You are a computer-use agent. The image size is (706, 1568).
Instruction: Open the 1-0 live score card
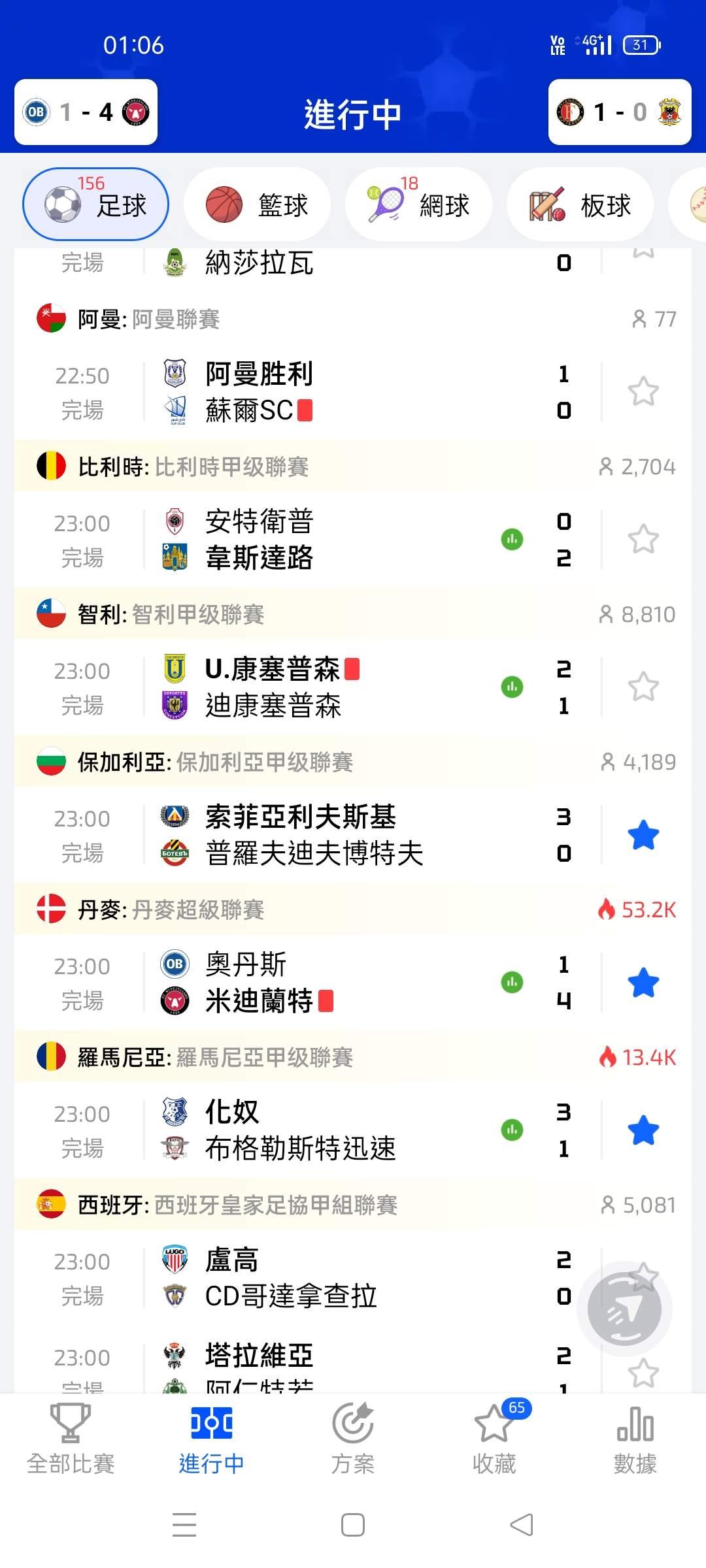point(620,112)
